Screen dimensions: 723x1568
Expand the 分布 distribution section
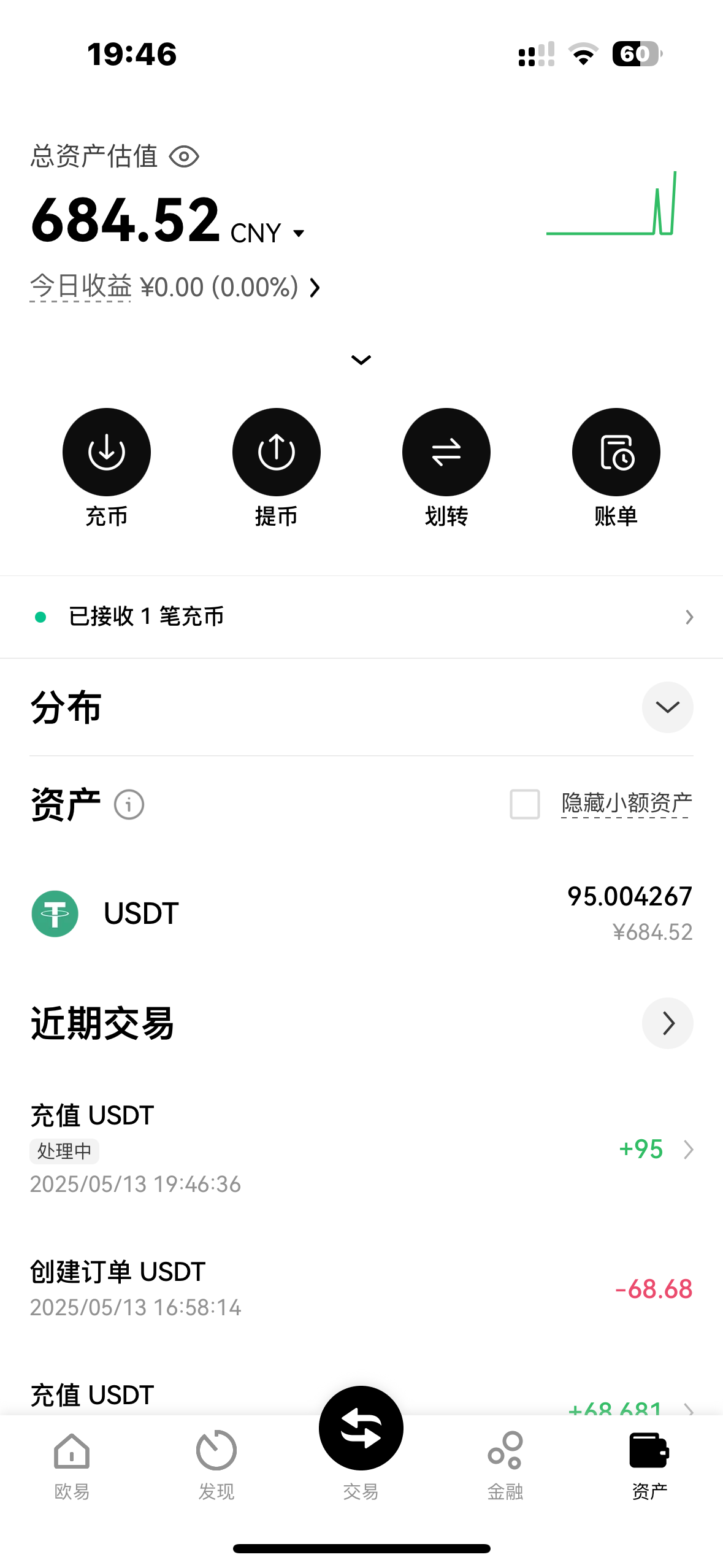667,707
